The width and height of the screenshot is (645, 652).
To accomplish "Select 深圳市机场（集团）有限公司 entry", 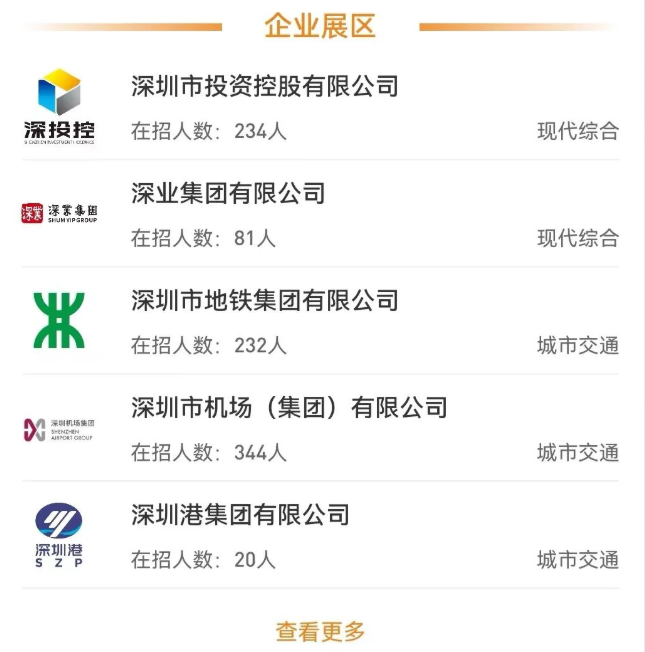I will click(x=289, y=407).
